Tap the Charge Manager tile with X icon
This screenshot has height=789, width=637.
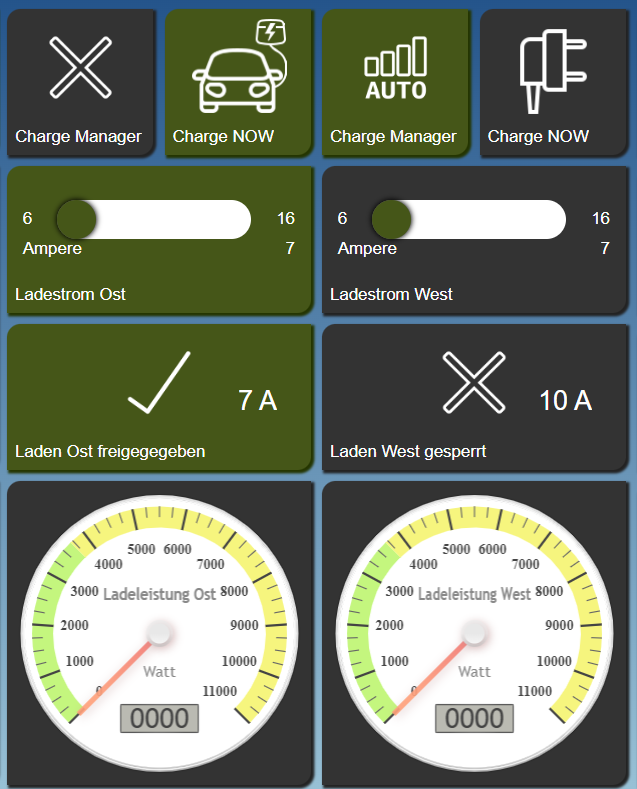(x=81, y=83)
